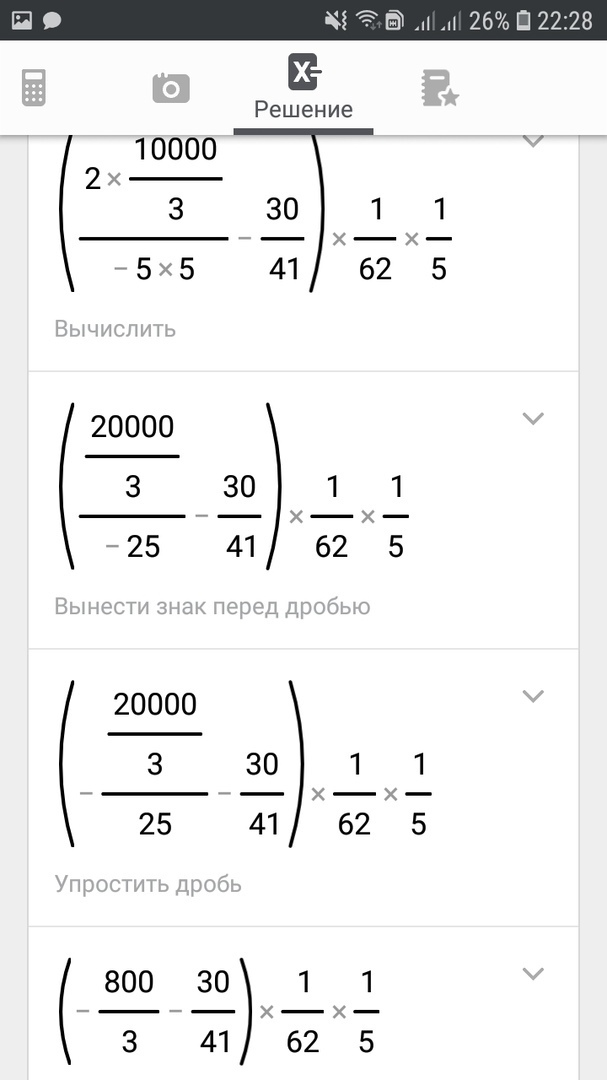The image size is (607, 1080).
Task: Expand the step starting with −800/3
Action: [x=533, y=973]
